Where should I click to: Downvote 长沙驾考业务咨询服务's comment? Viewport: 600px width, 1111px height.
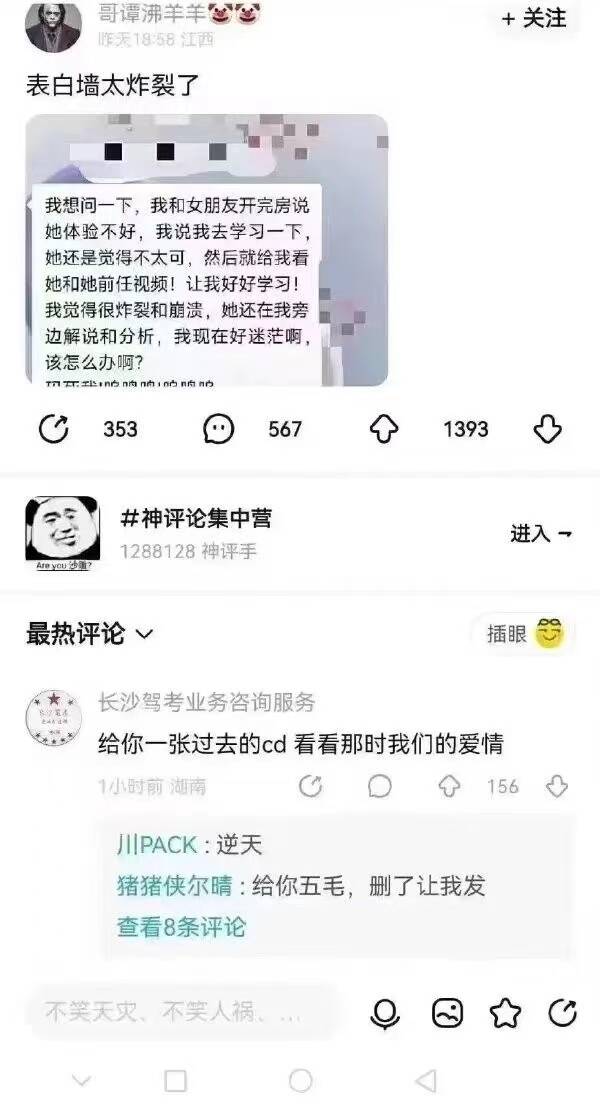coord(557,786)
